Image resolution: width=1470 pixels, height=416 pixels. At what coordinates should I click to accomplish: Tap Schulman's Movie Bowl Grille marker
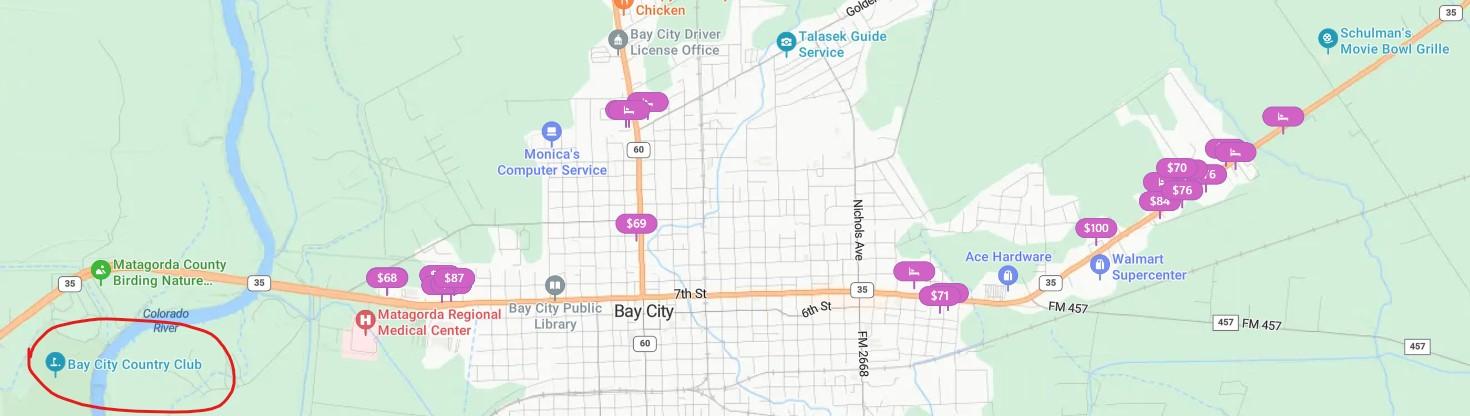1327,39
